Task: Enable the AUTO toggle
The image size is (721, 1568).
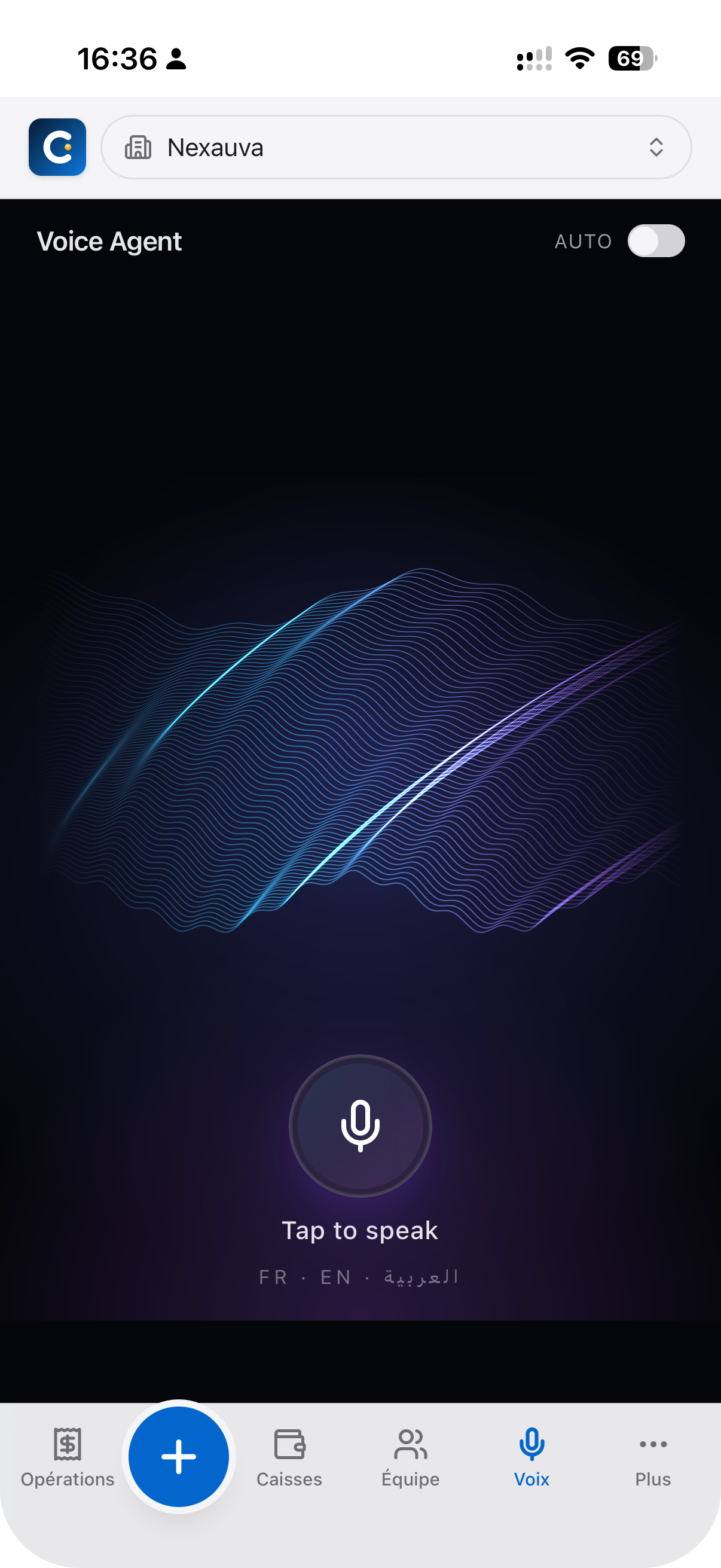Action: coord(656,241)
